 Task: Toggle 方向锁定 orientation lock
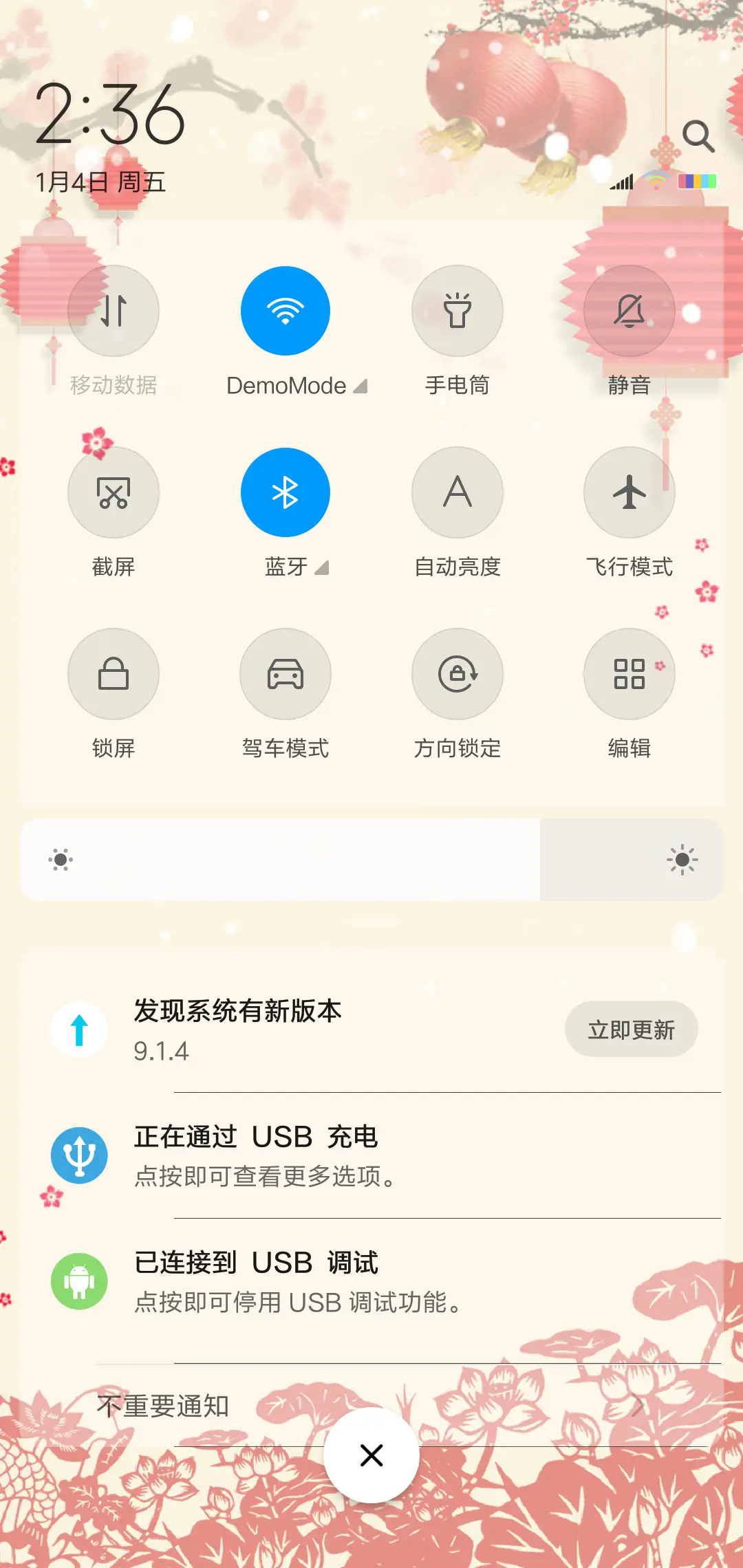[x=457, y=674]
